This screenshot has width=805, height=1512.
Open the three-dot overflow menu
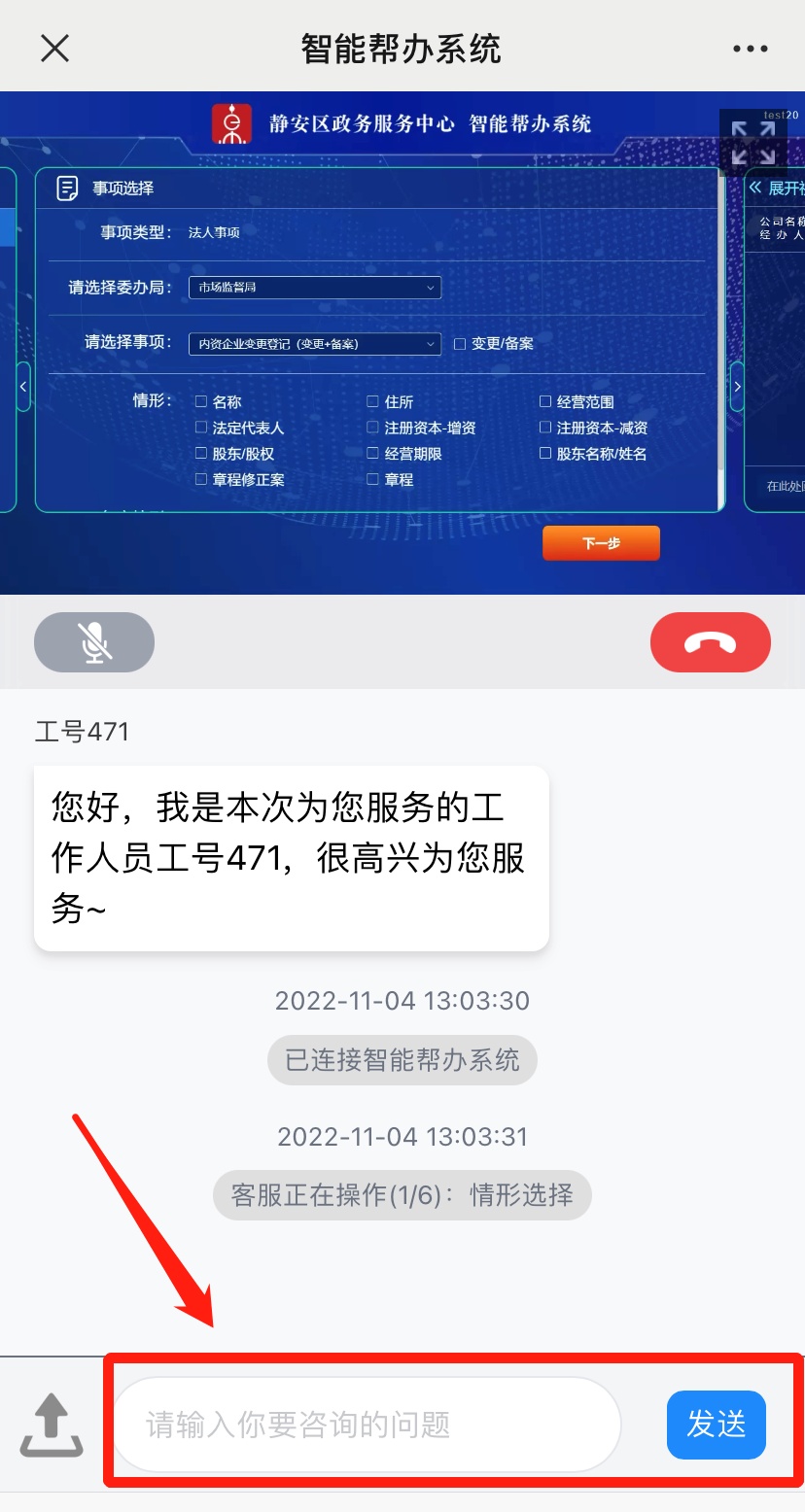(x=750, y=48)
